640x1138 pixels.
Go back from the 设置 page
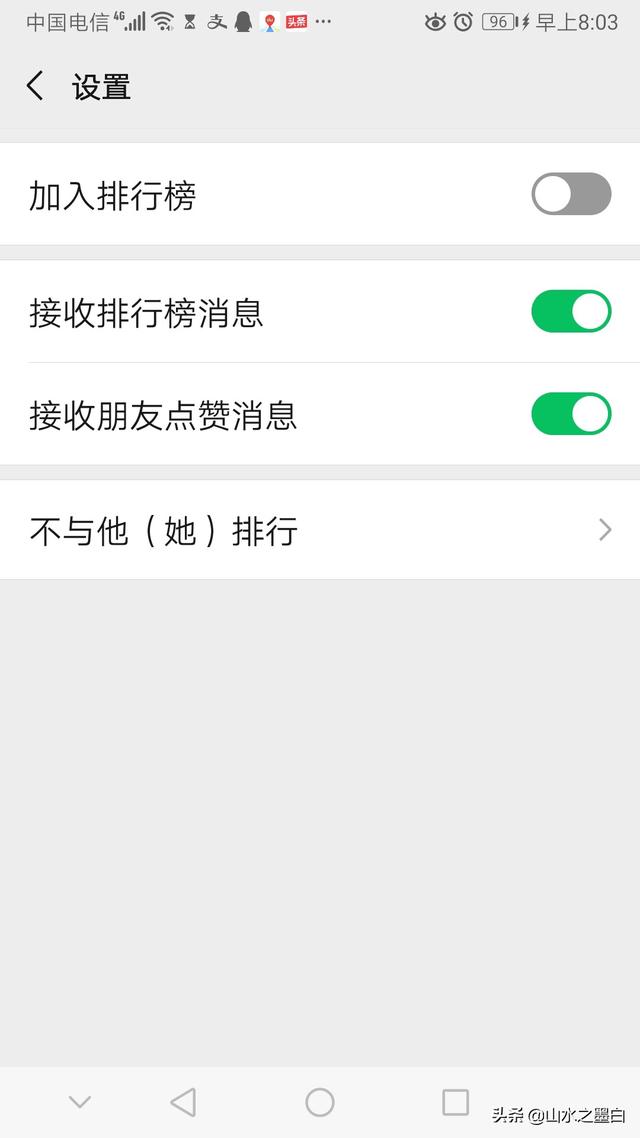tap(35, 86)
